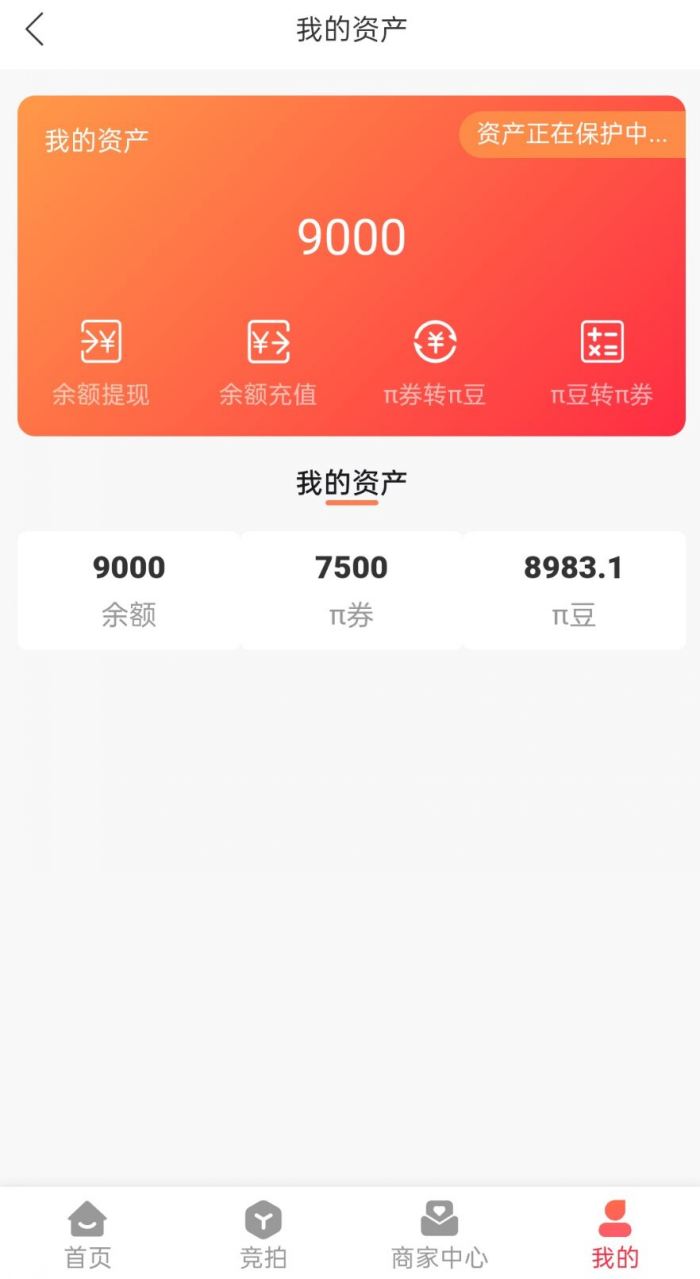Select the 我的 tab
The height and width of the screenshot is (1279, 700).
point(614,1234)
